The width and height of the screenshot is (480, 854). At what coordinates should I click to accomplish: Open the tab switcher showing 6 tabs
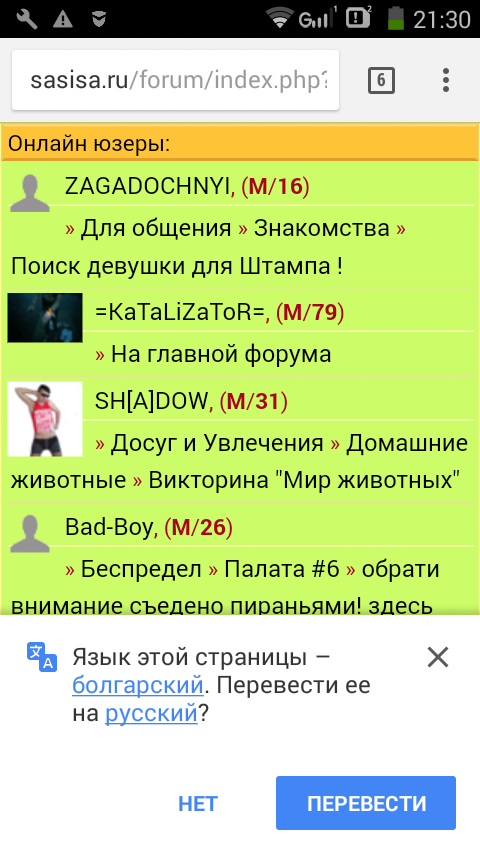click(381, 81)
